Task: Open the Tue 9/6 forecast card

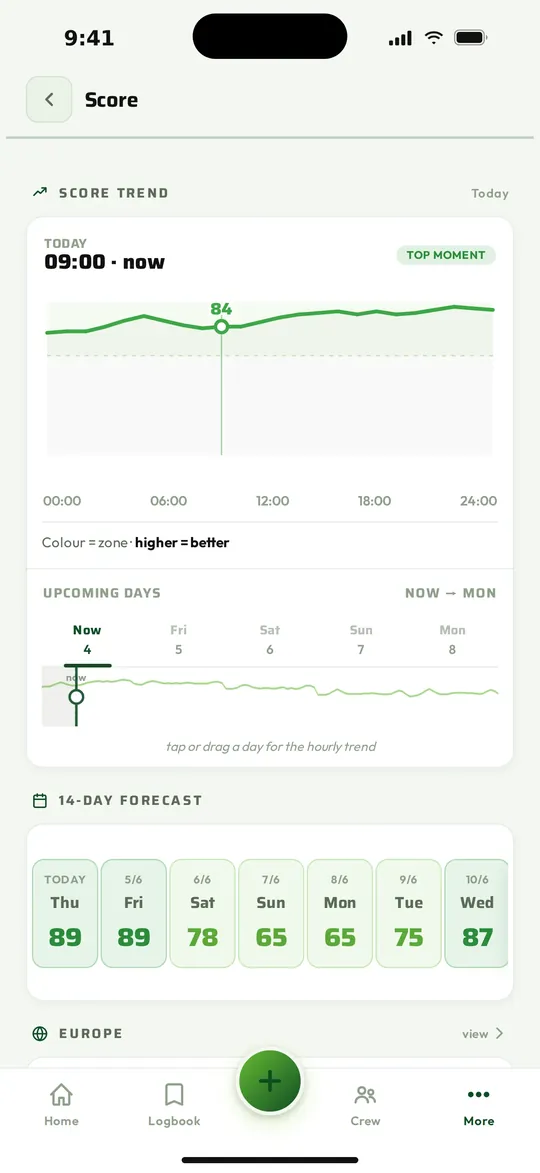Action: coord(408,913)
